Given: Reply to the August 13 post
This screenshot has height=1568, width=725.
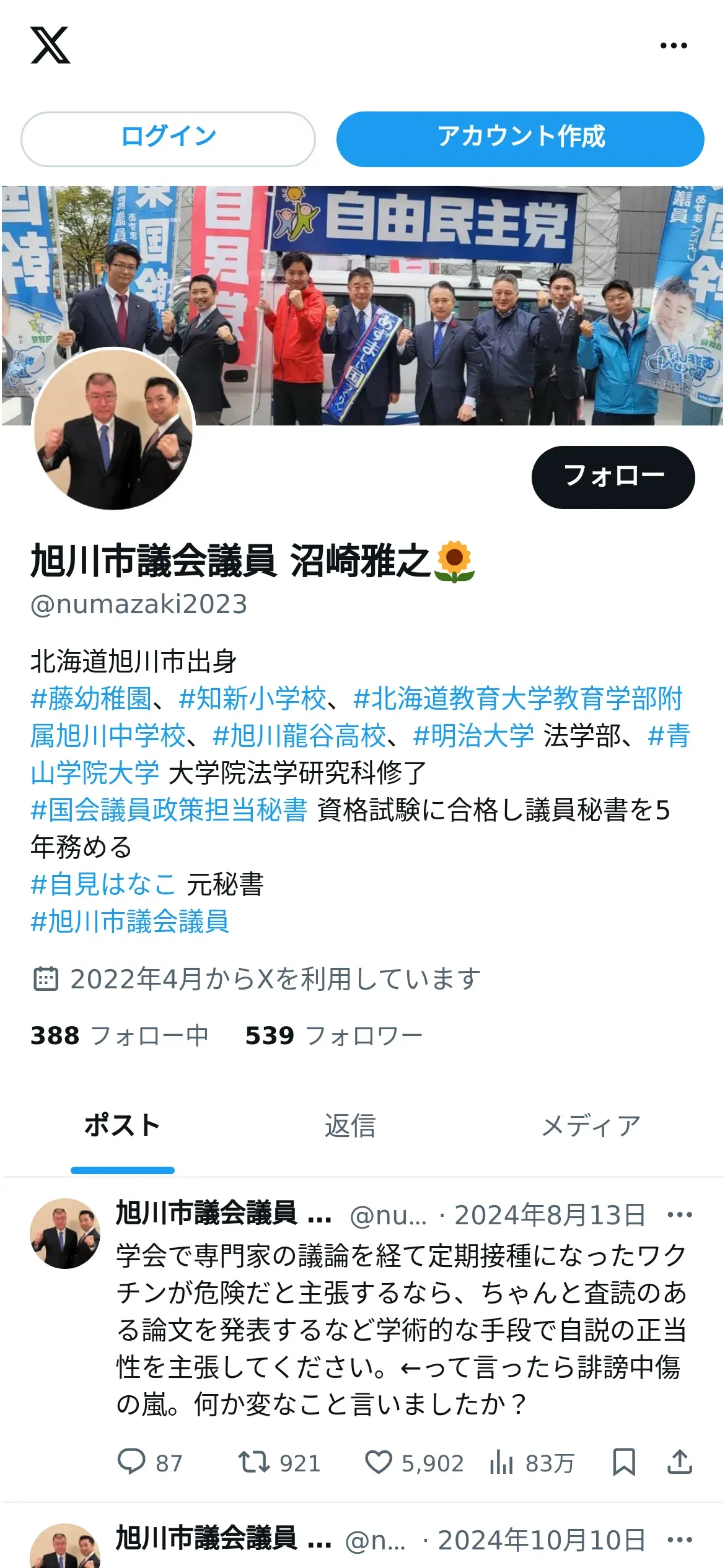Looking at the screenshot, I should [149, 1463].
